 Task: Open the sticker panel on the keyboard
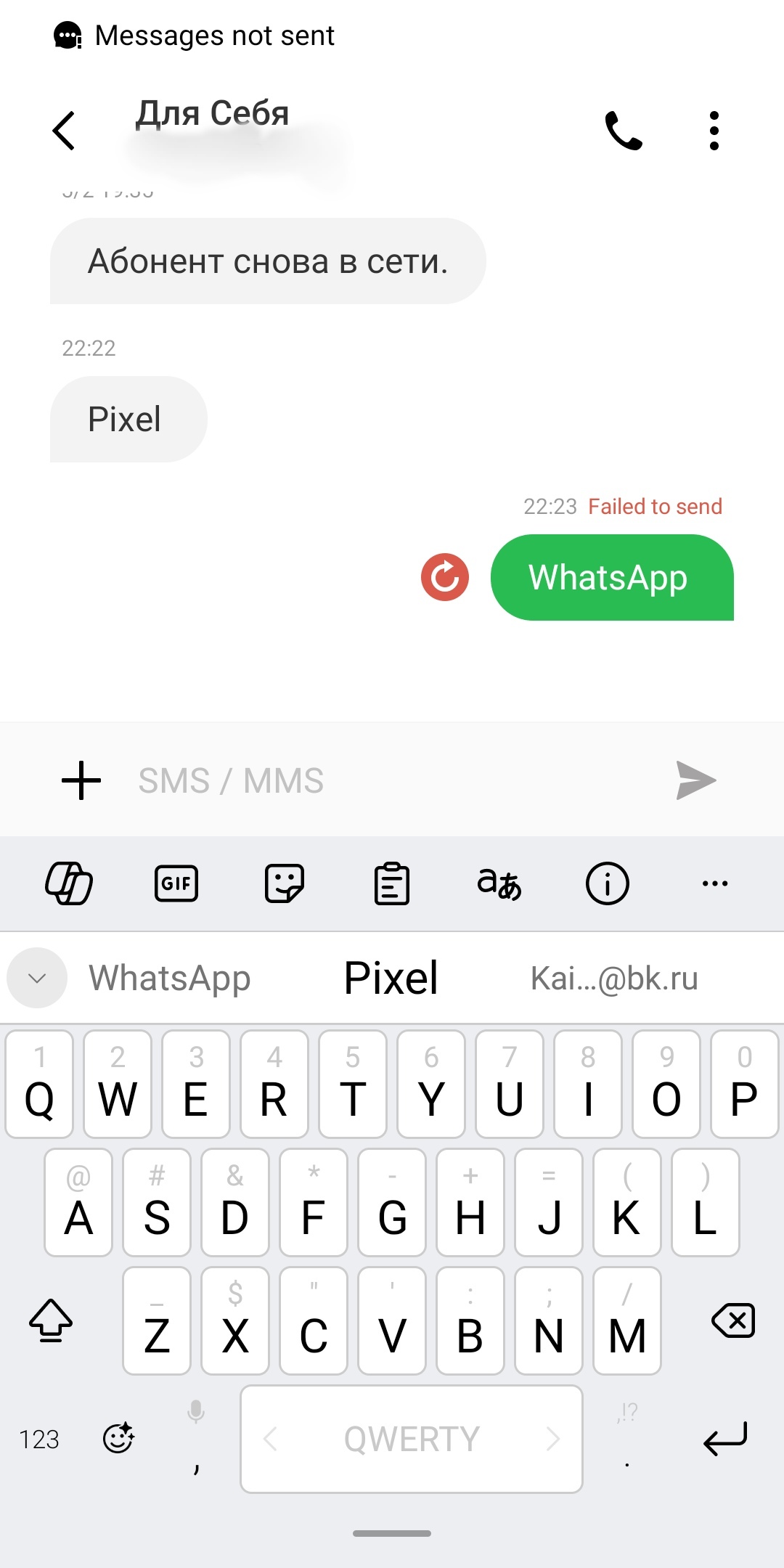(284, 883)
